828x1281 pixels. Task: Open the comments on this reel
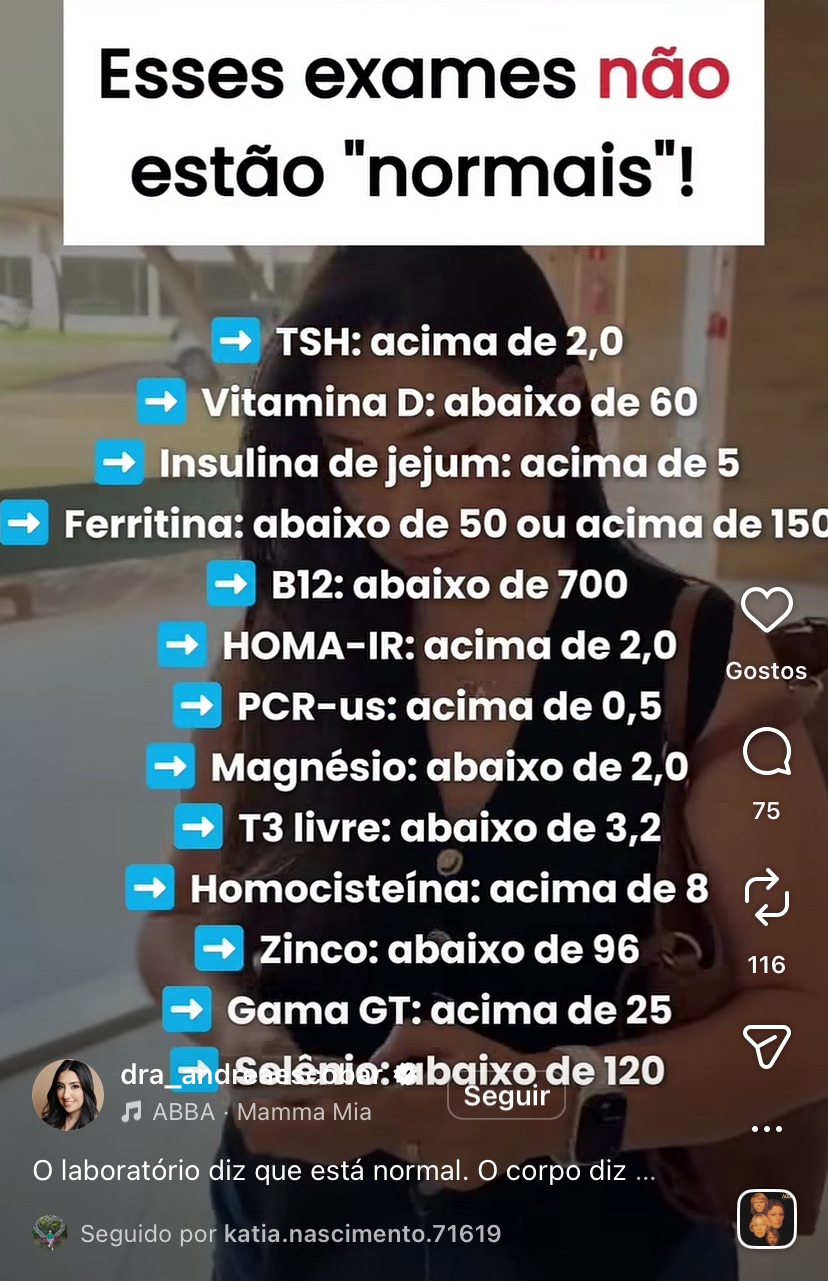[766, 753]
